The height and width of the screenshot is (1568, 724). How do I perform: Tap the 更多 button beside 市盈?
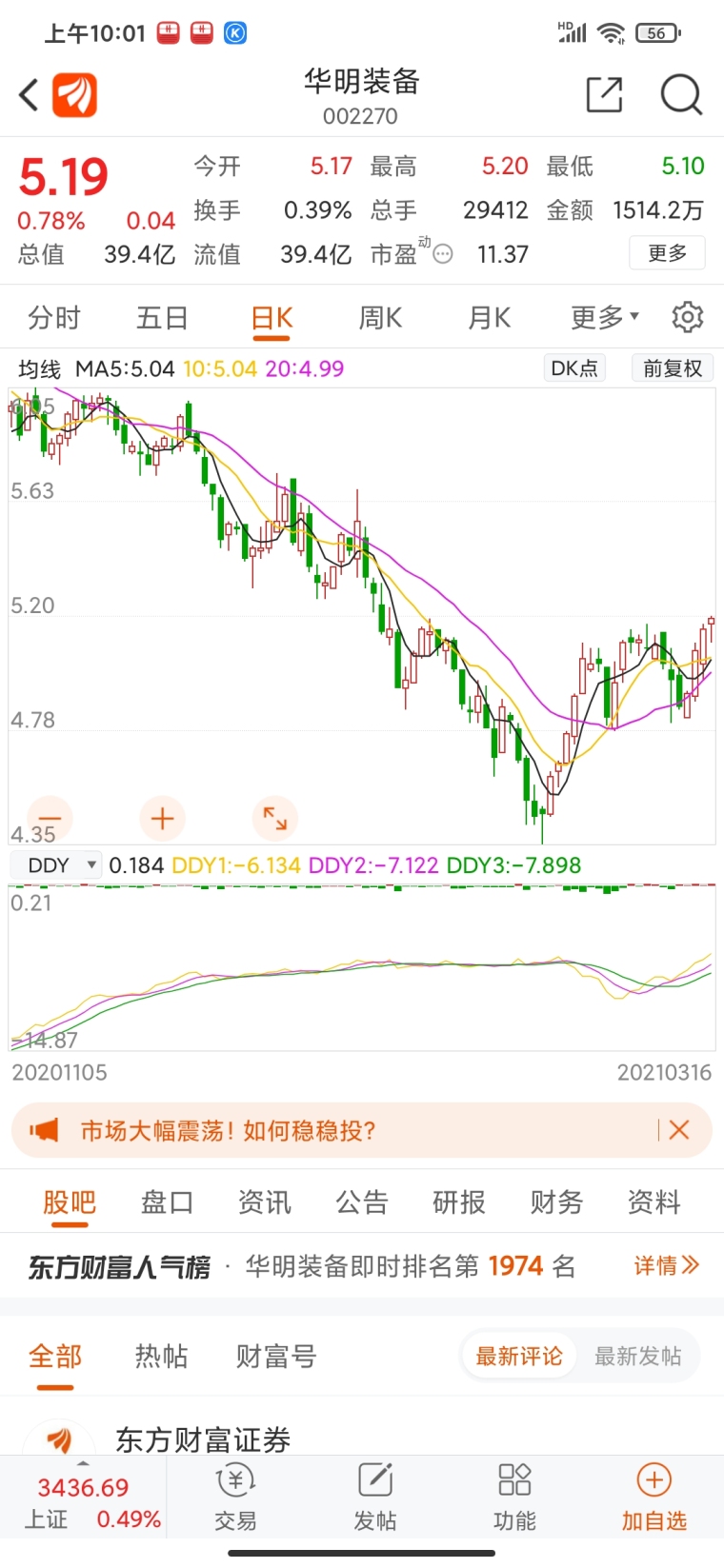[x=667, y=253]
